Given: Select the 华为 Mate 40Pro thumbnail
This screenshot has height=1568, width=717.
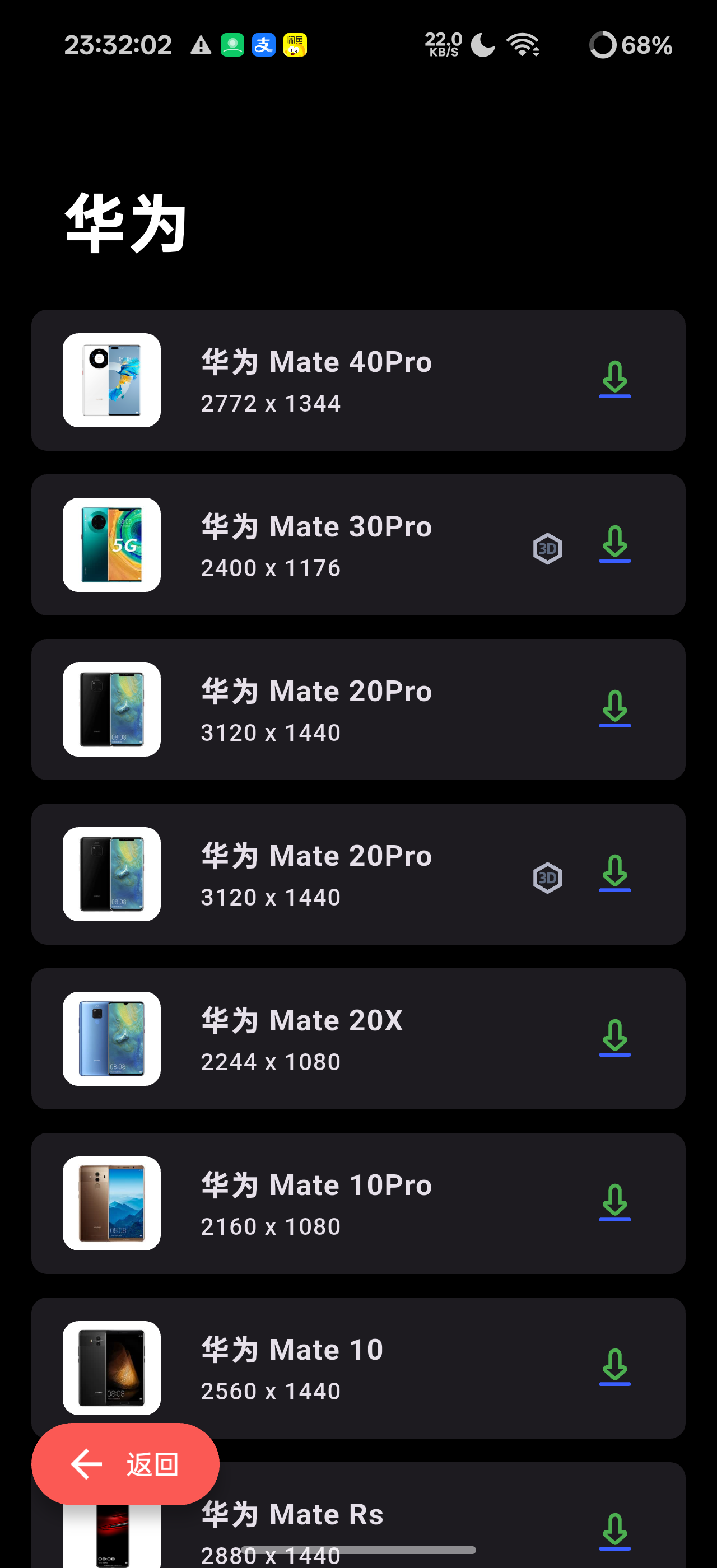Looking at the screenshot, I should (x=111, y=380).
